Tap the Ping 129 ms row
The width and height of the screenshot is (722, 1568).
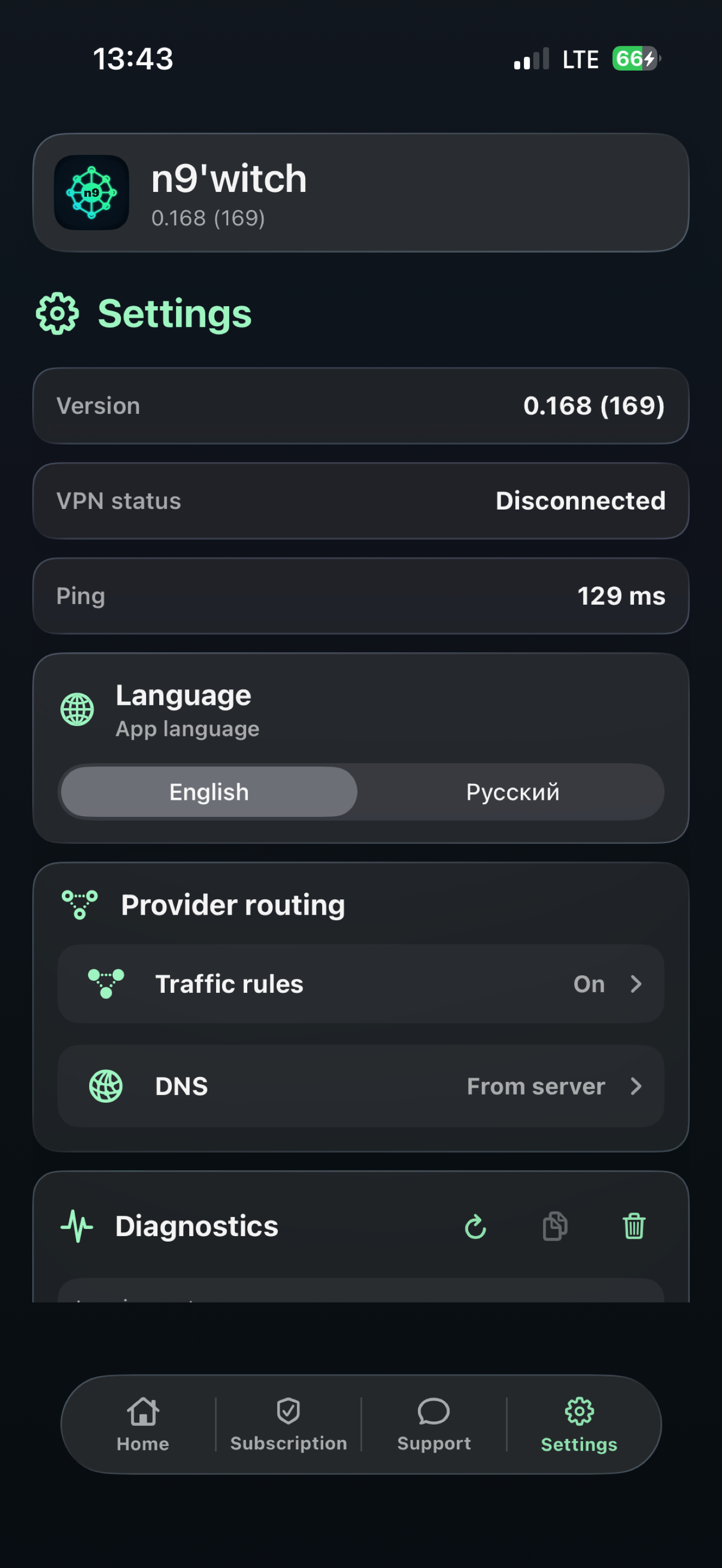[361, 596]
